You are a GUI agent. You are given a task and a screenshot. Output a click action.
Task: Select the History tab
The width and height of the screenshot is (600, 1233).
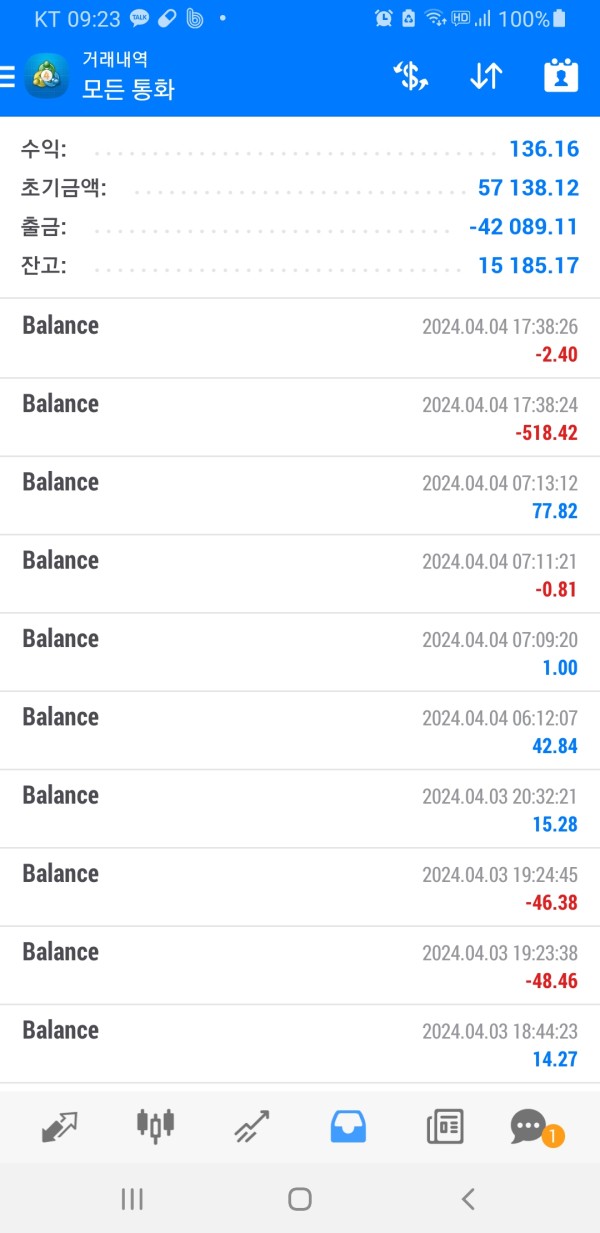pyautogui.click(x=348, y=1126)
